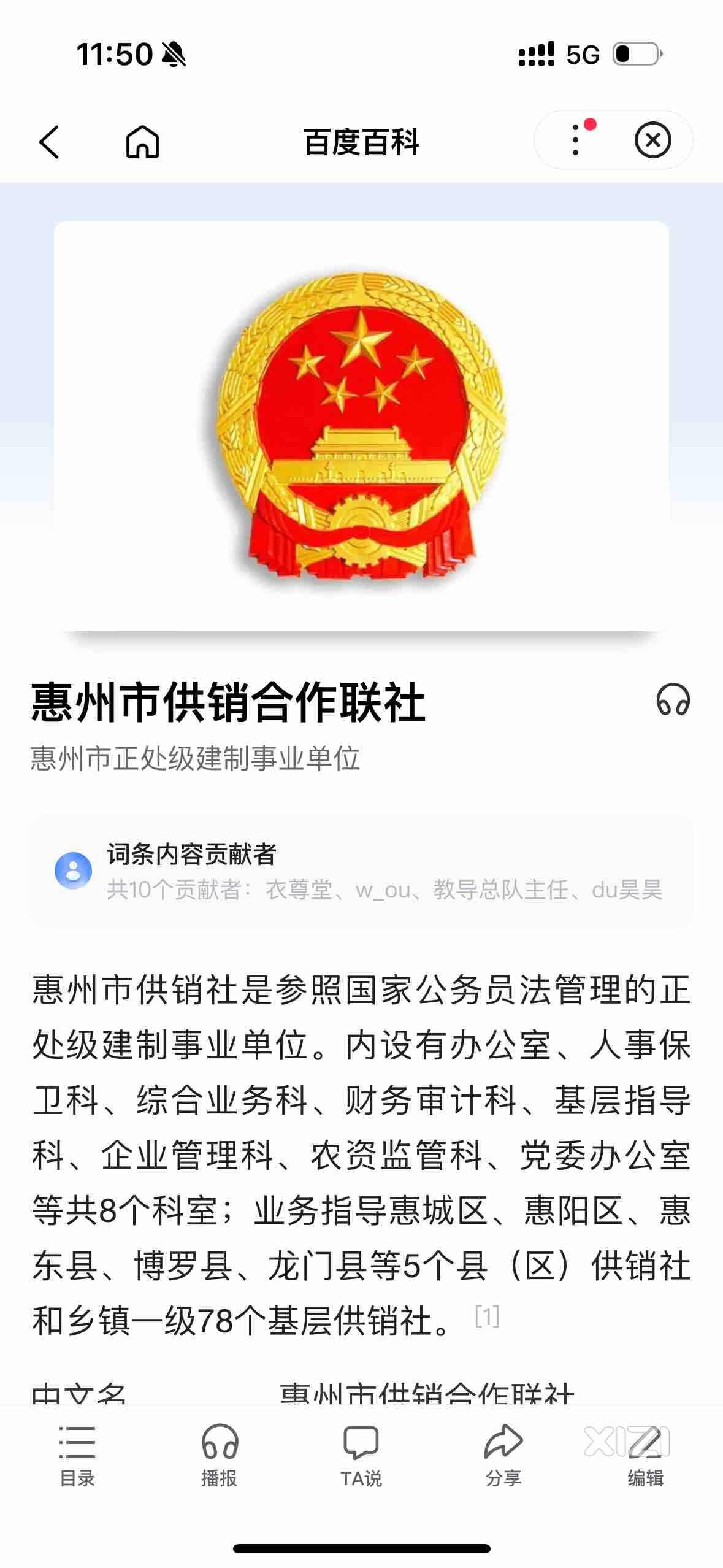The width and height of the screenshot is (723, 1568).
Task: Open the home icon in the top bar
Action: point(142,142)
